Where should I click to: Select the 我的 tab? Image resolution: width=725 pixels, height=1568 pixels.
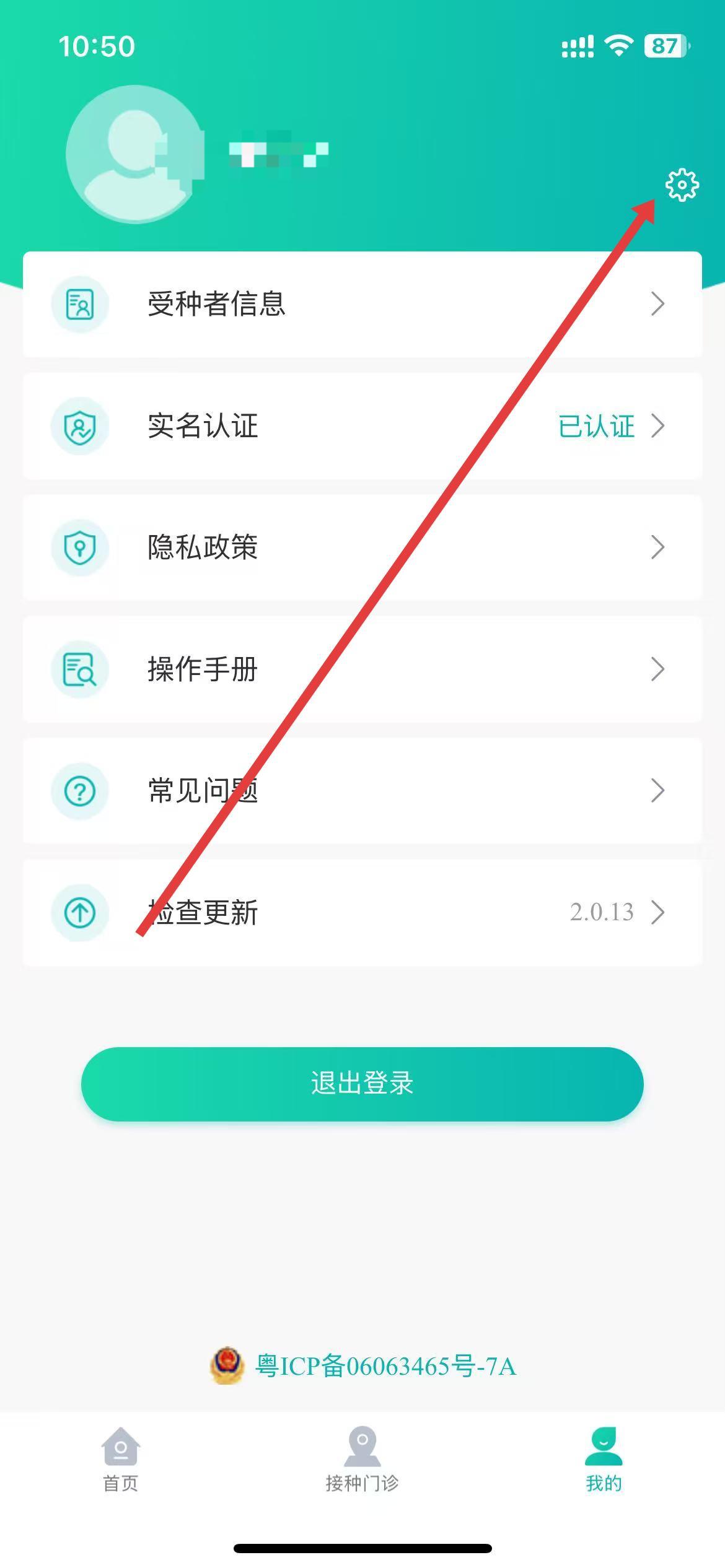[x=604, y=1460]
